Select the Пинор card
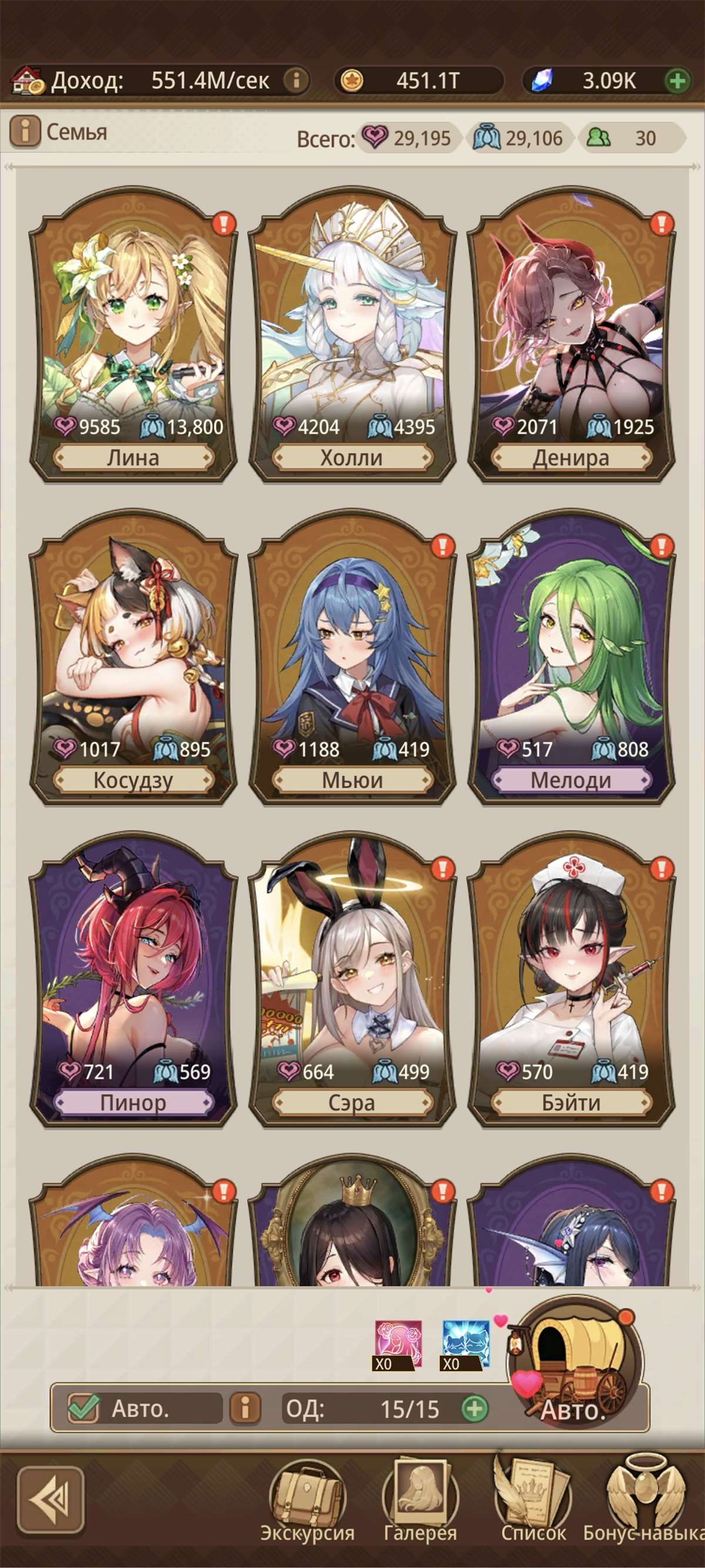705x1568 pixels. tap(133, 980)
